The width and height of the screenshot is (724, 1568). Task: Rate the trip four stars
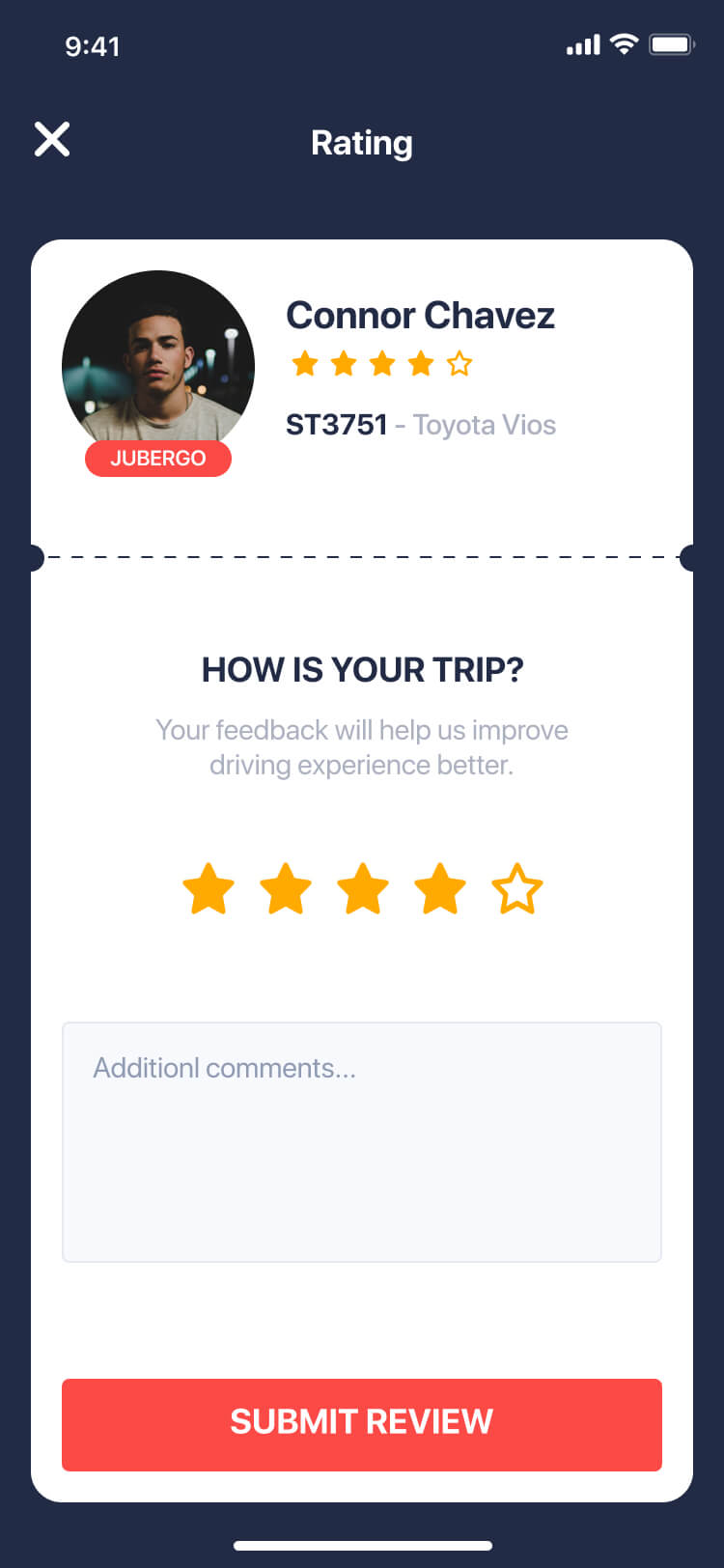(x=440, y=889)
